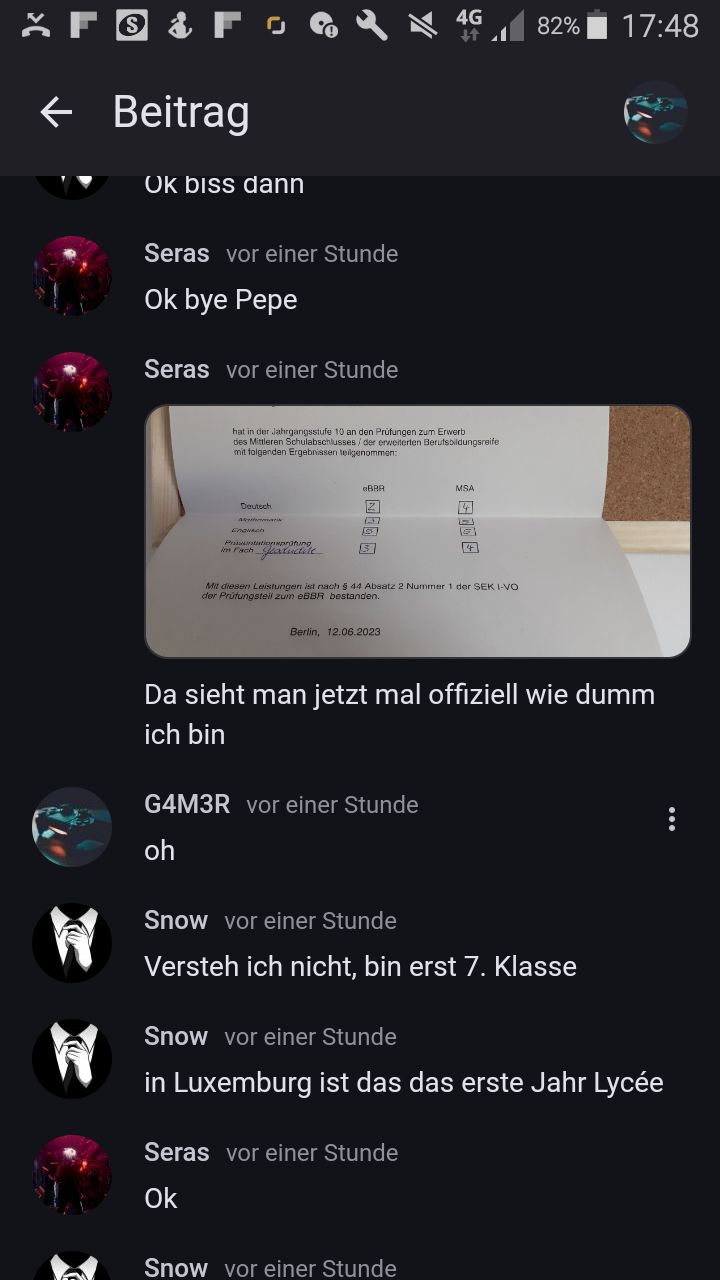Open the profile avatar in the app bar
The height and width of the screenshot is (1280, 720).
click(655, 112)
